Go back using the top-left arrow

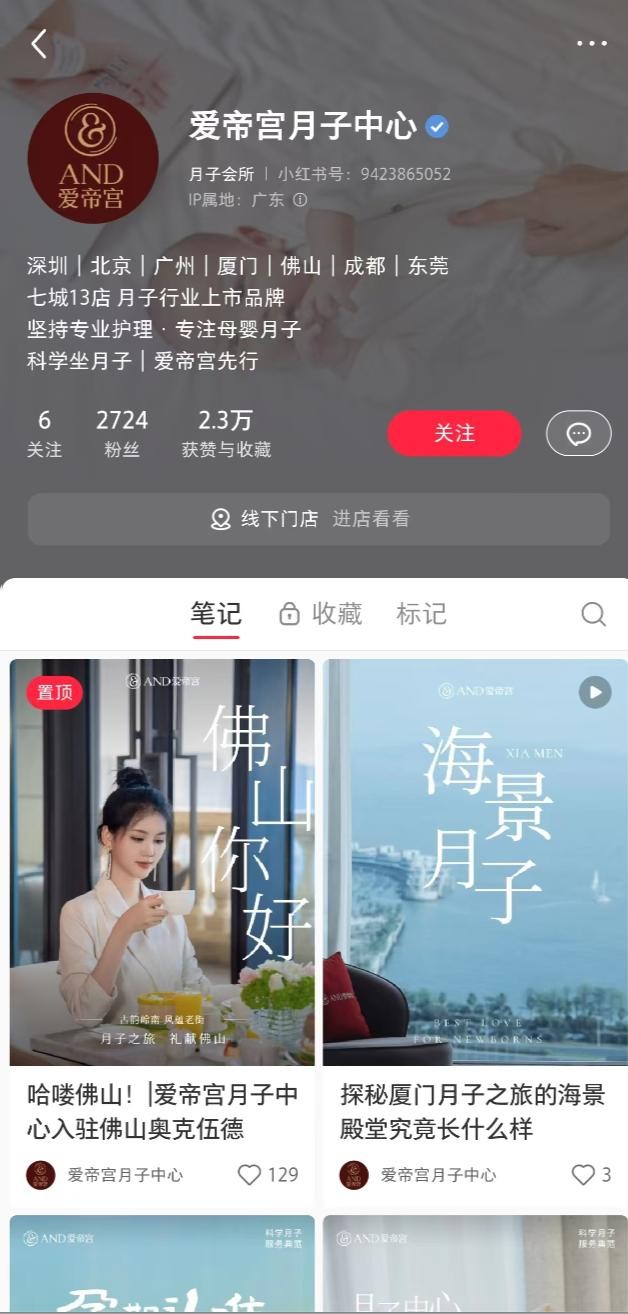pos(39,44)
